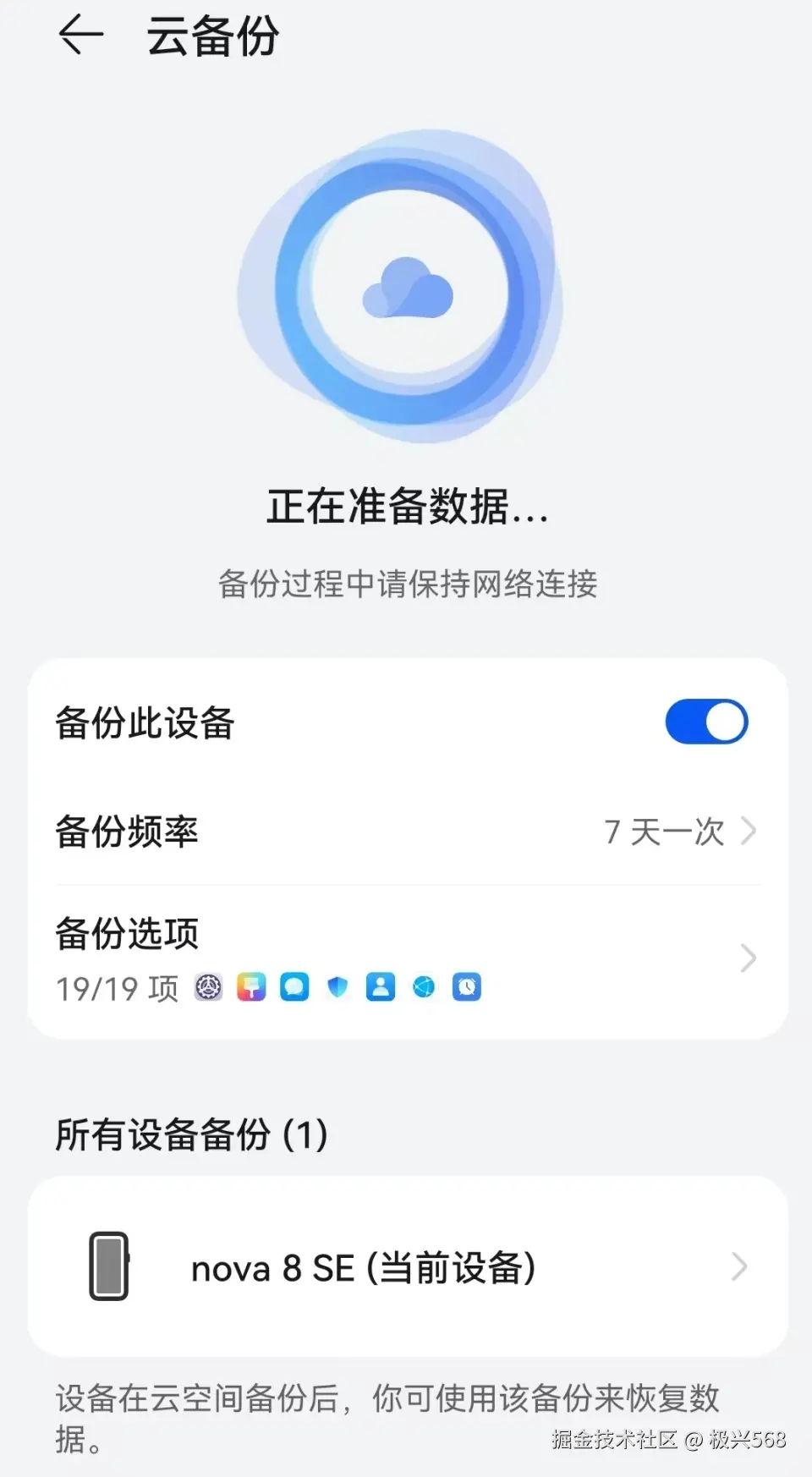Go back from the 云备份 page

tap(80, 36)
